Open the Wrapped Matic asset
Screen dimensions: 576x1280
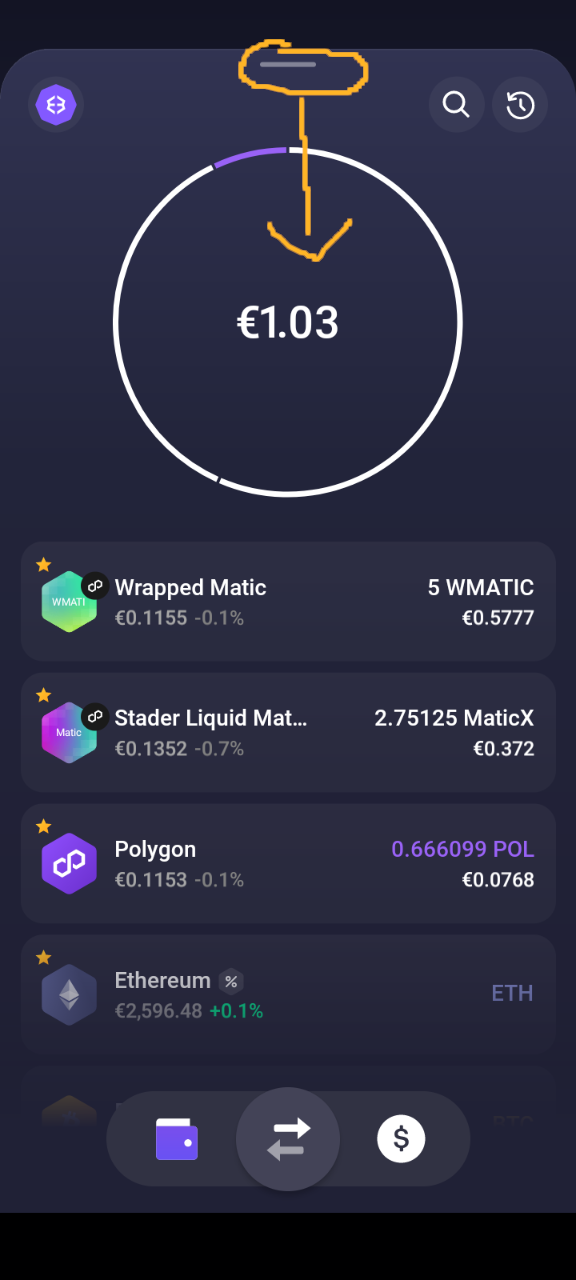click(x=288, y=601)
